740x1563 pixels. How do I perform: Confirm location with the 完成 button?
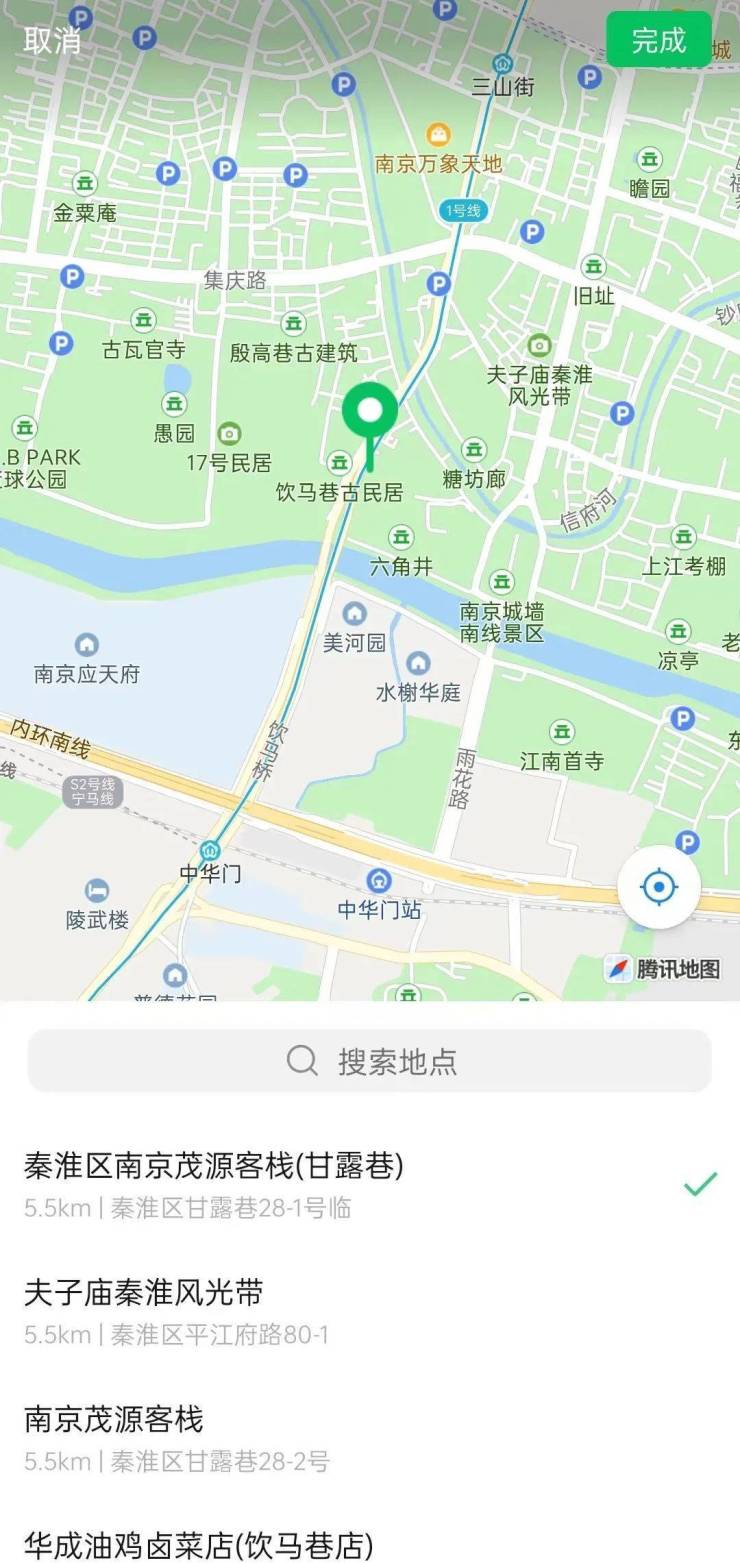point(658,41)
